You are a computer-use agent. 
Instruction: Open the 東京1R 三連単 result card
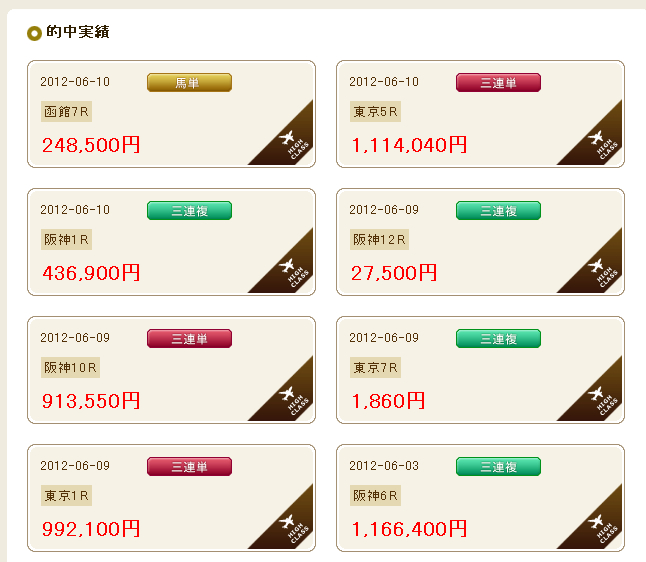(x=171, y=498)
